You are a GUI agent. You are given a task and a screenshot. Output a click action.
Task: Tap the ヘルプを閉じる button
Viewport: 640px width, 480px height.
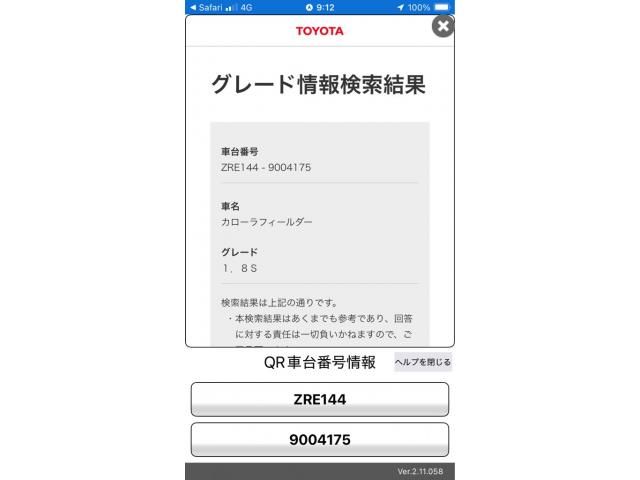coord(423,362)
